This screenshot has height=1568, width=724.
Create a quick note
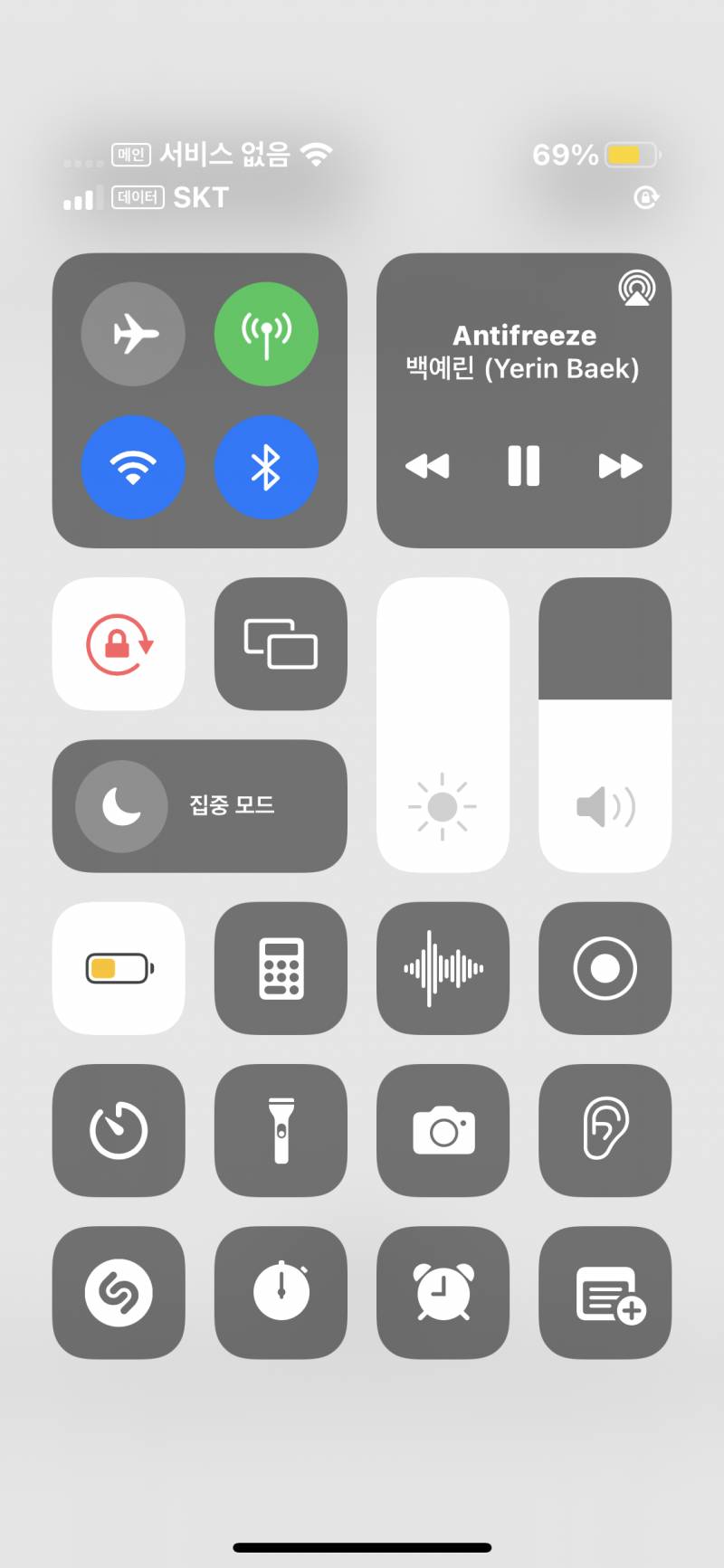[x=605, y=1292]
